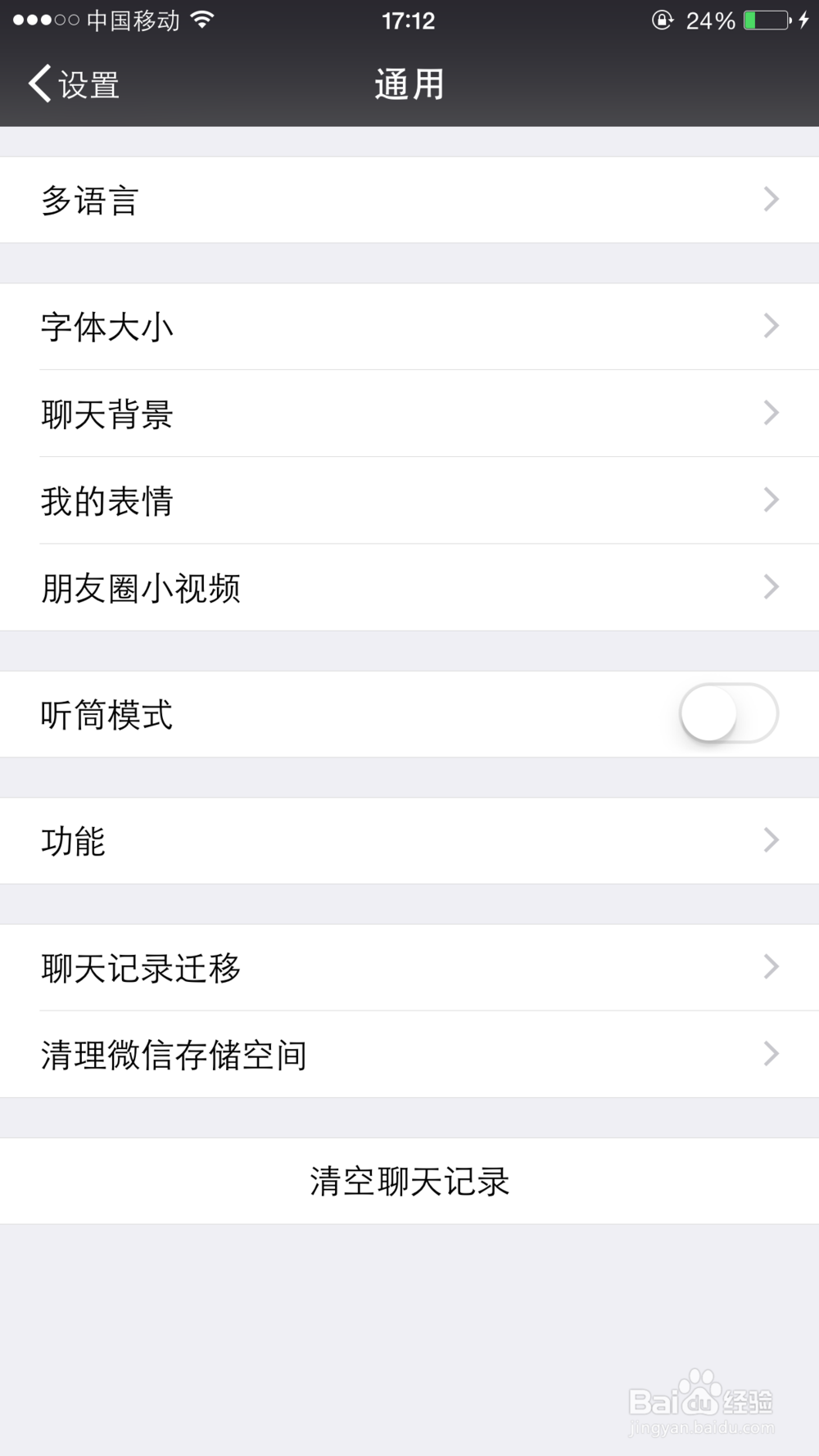This screenshot has width=819, height=1456.
Task: Open 我的表情 my stickers page
Action: click(x=409, y=500)
